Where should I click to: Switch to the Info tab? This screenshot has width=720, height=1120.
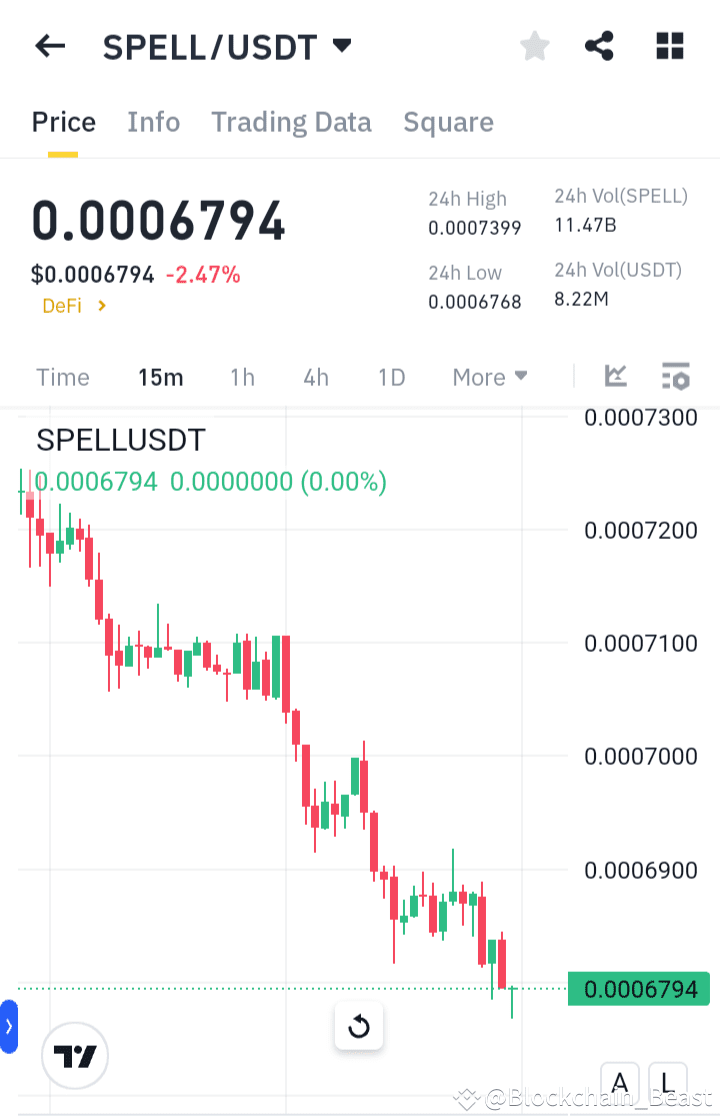[x=153, y=121]
